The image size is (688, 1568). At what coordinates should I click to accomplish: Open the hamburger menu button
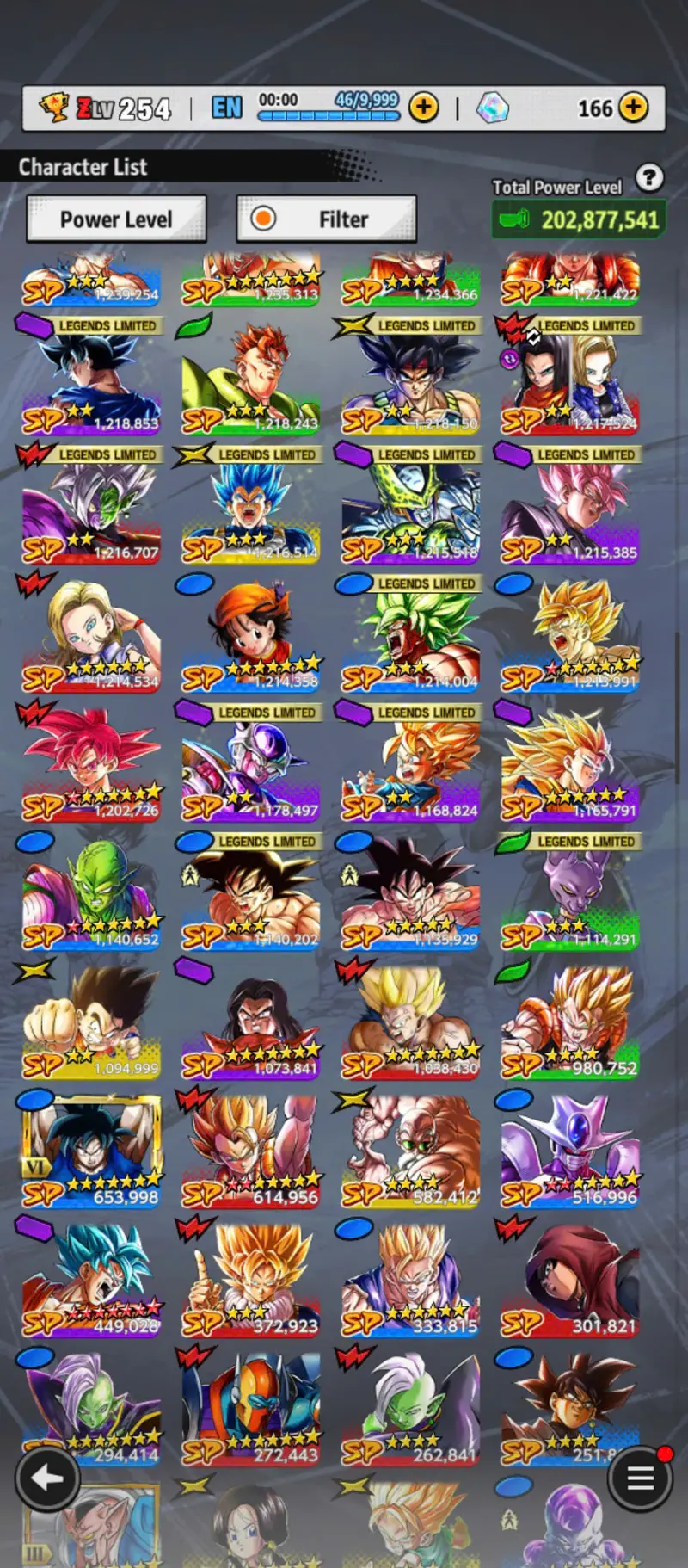point(640,1478)
